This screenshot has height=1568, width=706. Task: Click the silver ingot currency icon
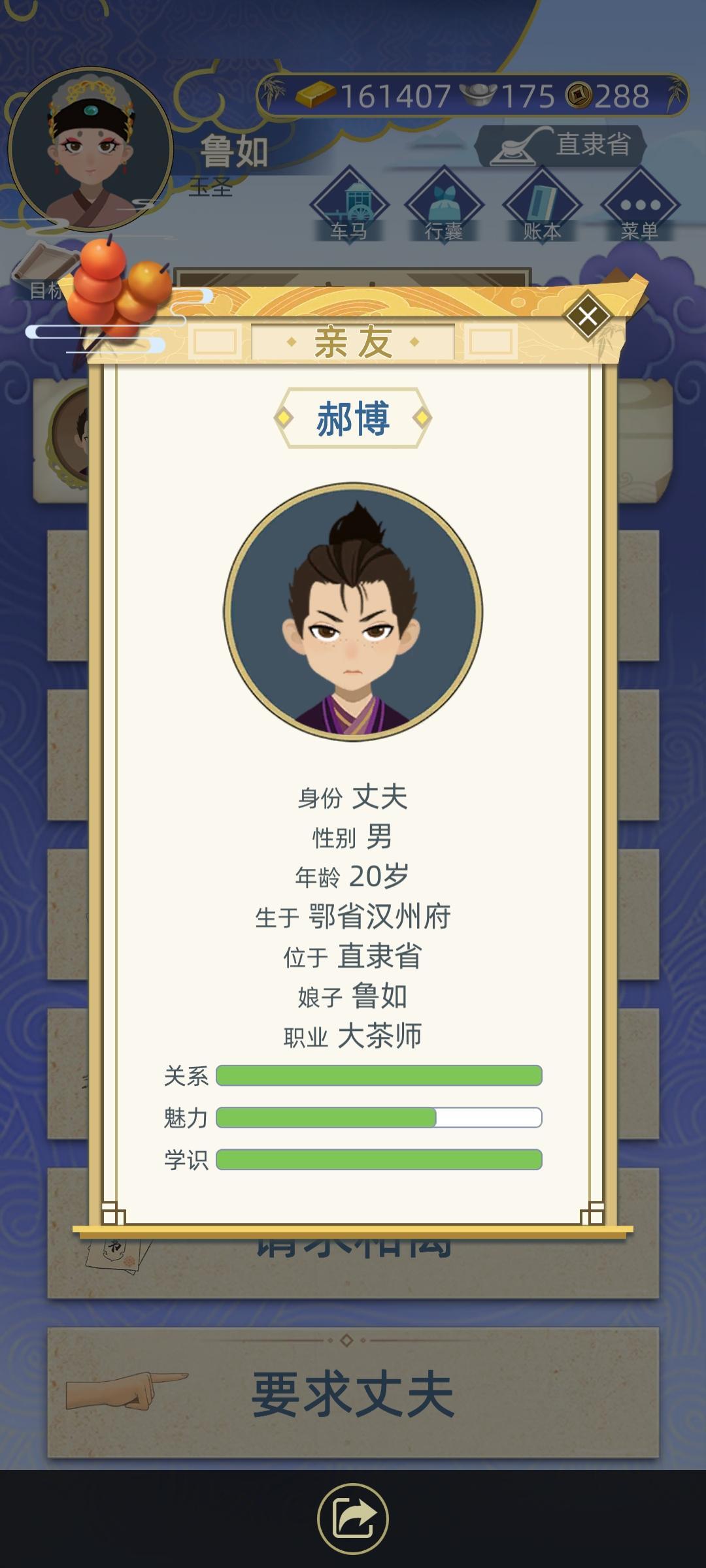pos(477,95)
